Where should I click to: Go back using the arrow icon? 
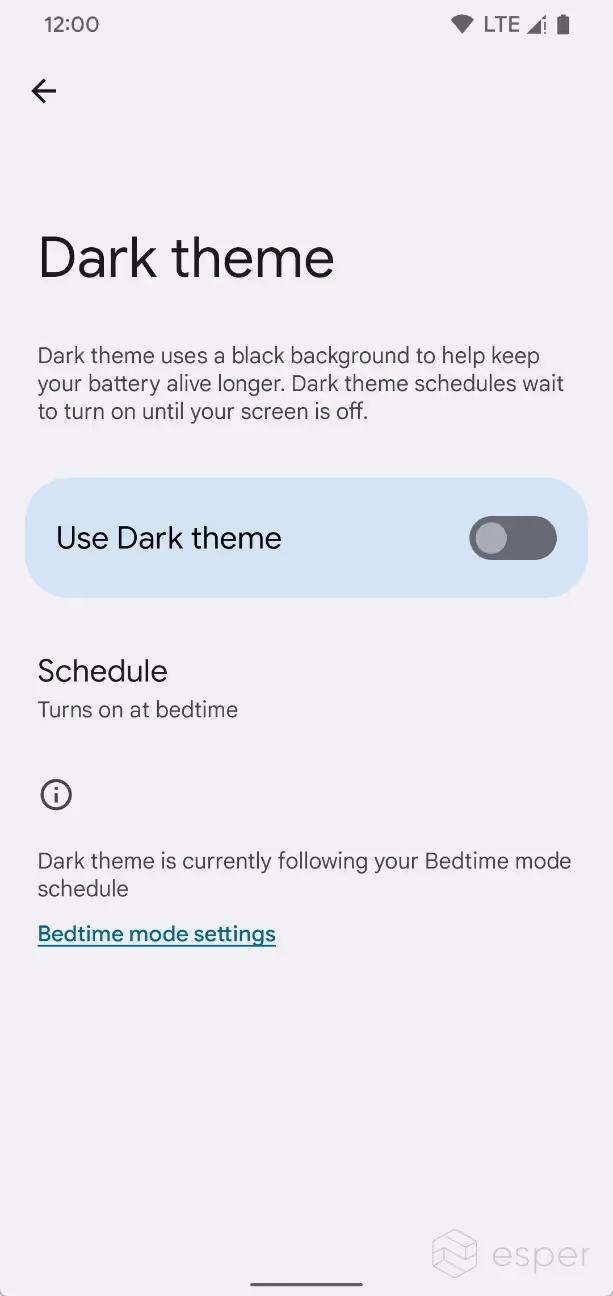point(44,92)
